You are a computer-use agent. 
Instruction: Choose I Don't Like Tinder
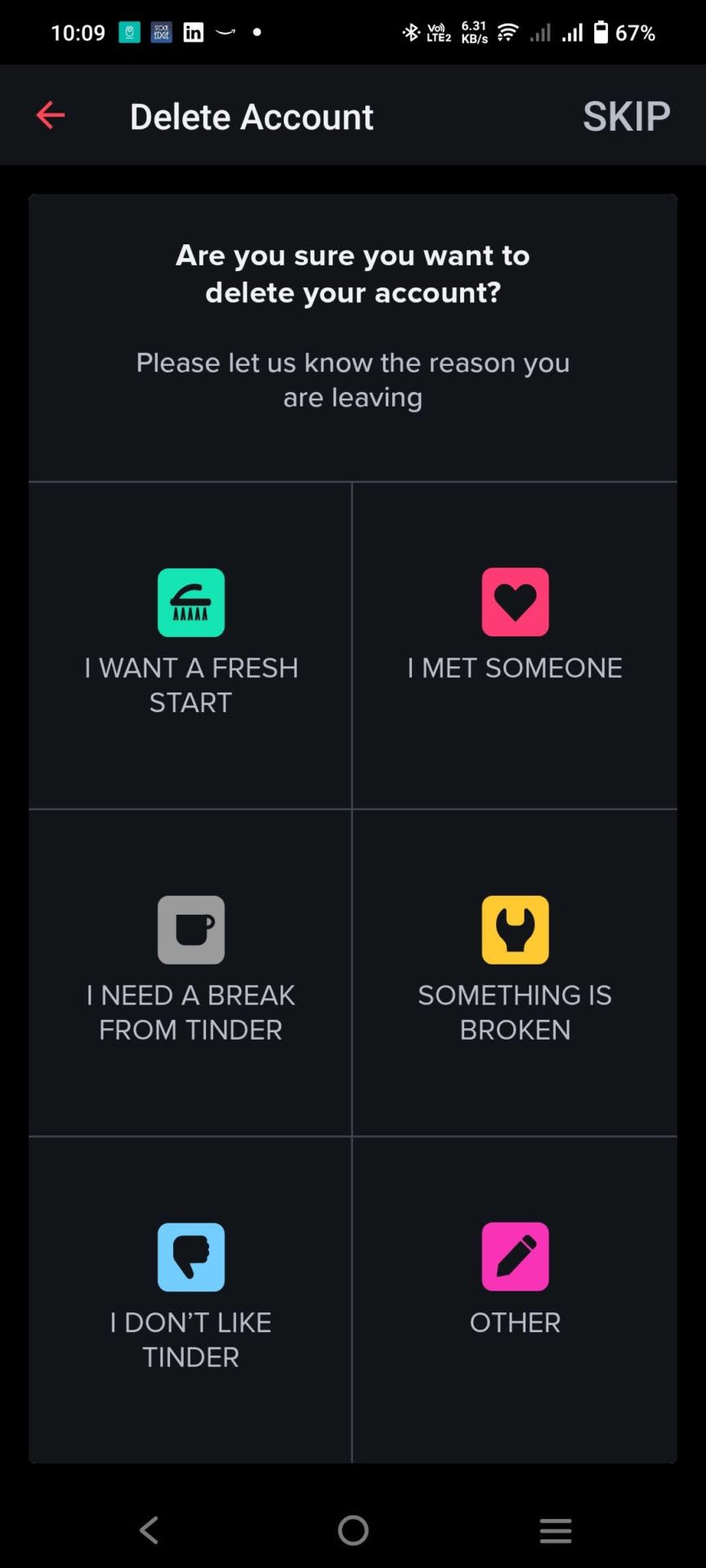coord(190,1297)
